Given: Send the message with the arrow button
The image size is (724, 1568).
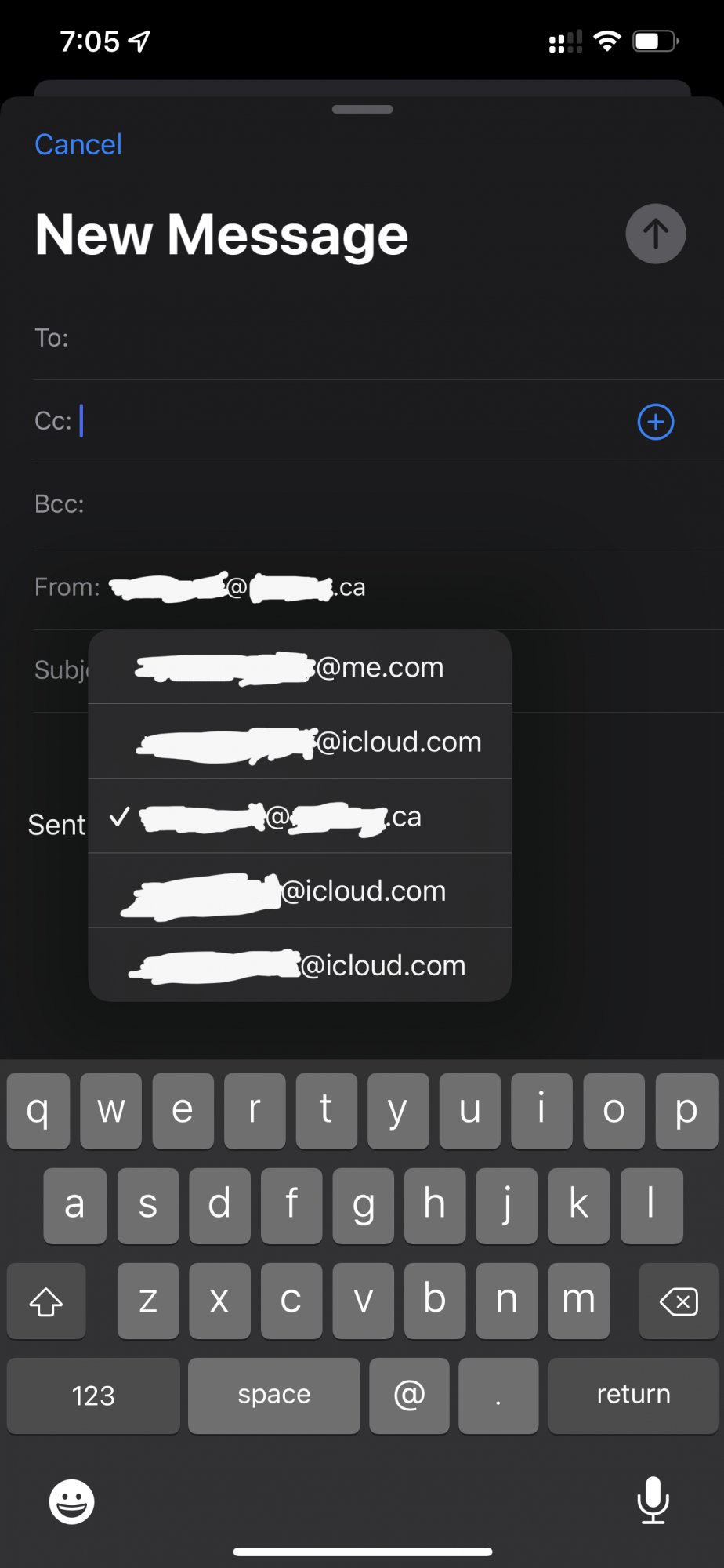Looking at the screenshot, I should tap(655, 234).
